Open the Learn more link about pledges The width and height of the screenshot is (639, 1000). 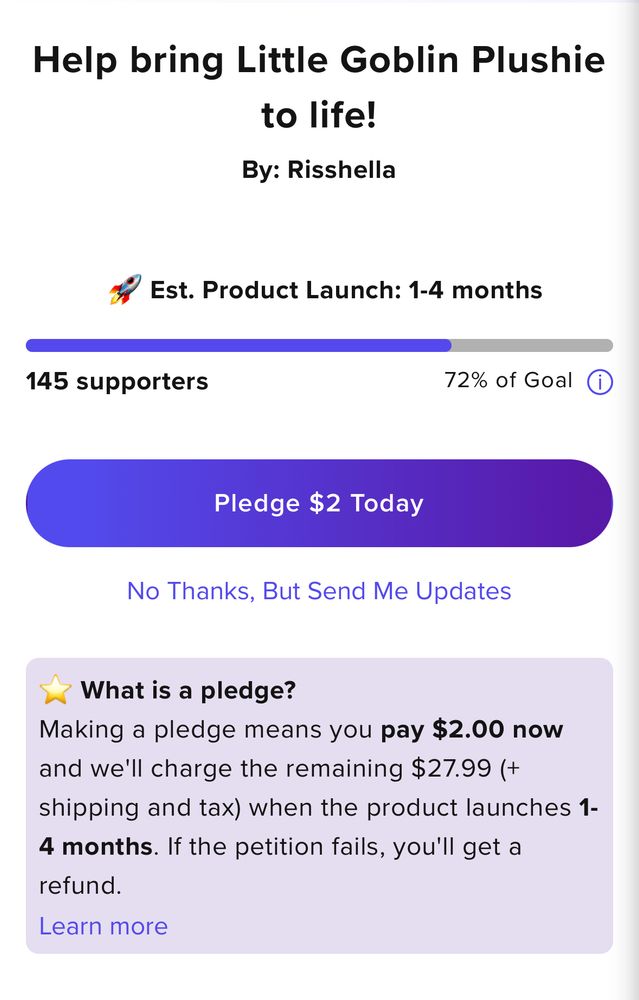(x=103, y=926)
